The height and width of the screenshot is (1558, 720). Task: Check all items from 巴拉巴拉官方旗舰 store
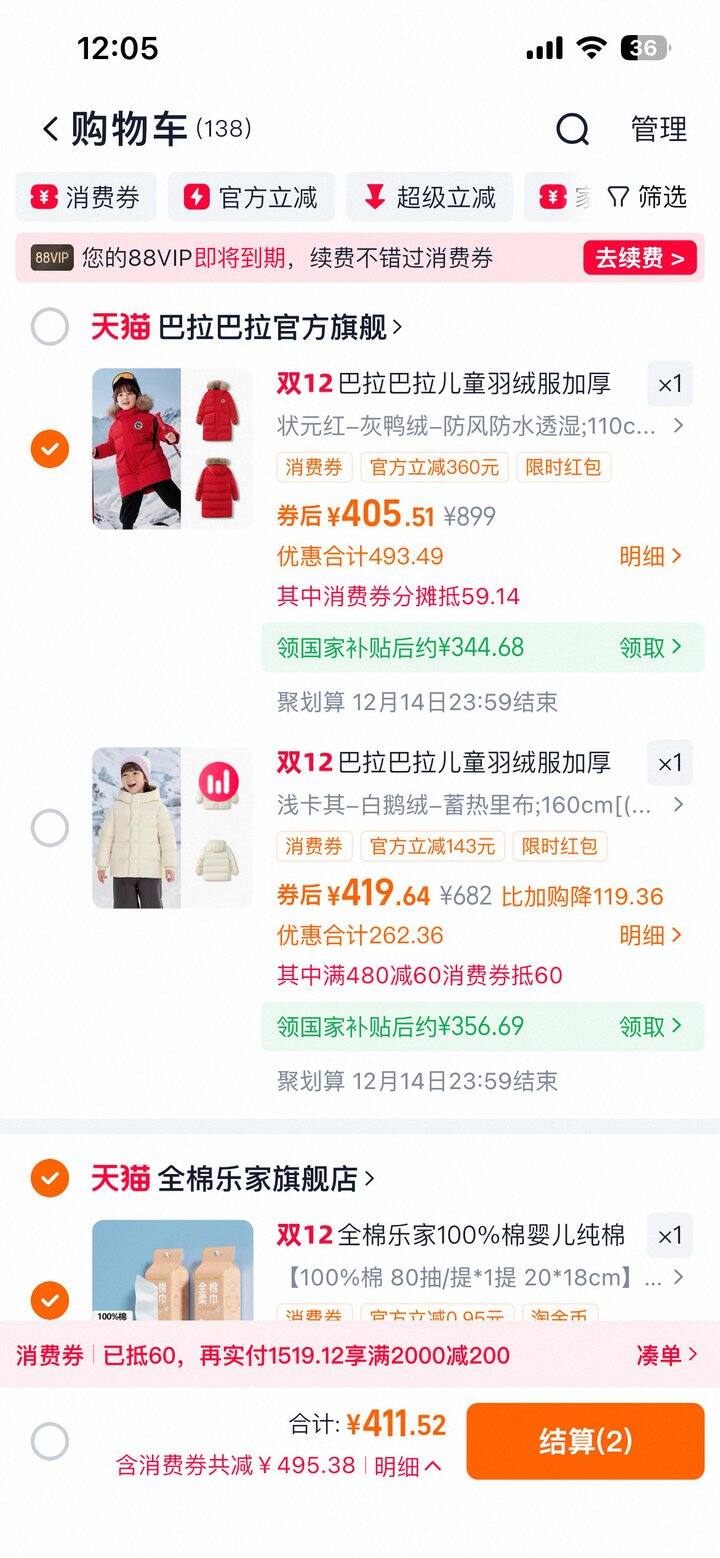50,327
